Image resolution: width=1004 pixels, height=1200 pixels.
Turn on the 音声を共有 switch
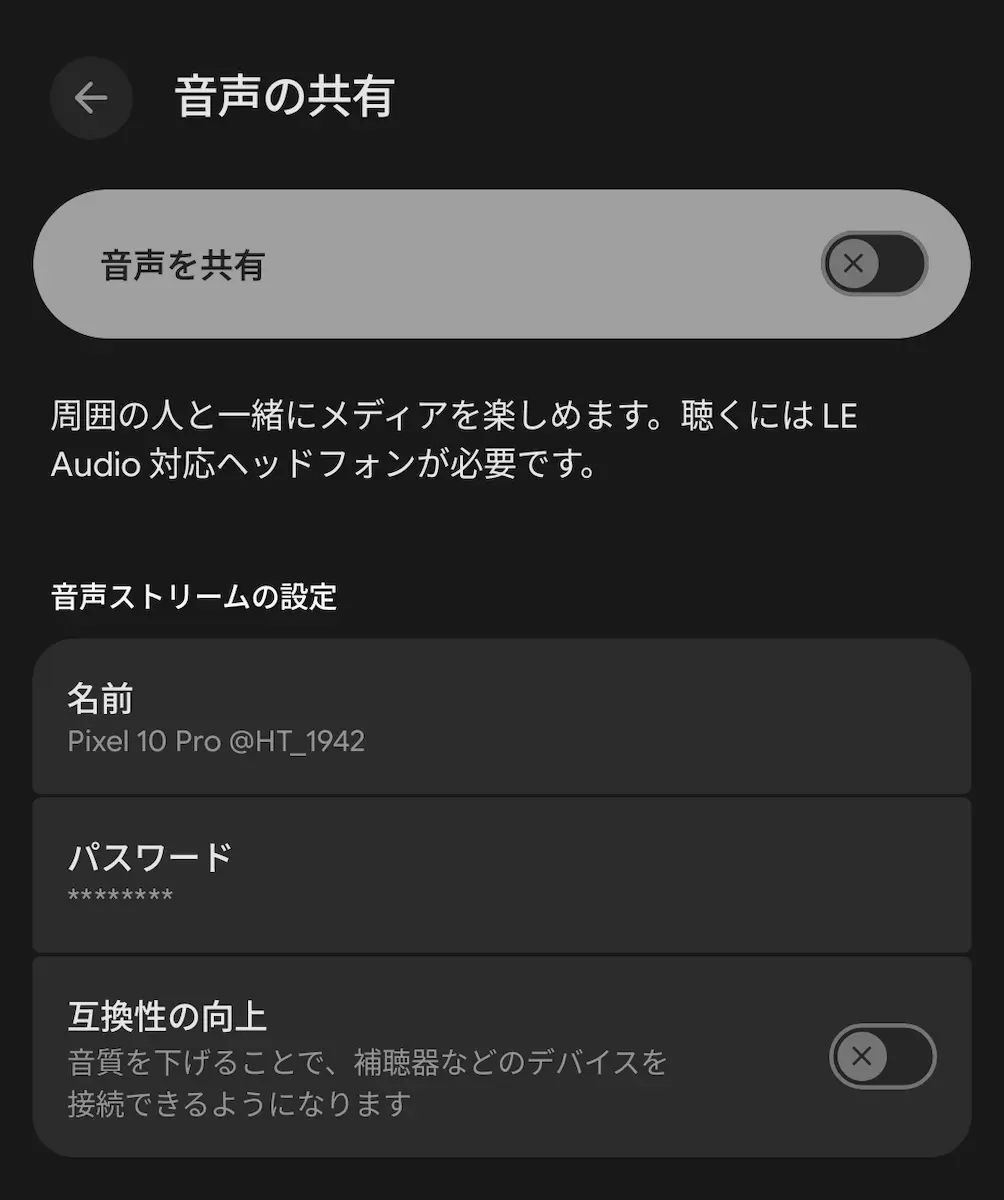pyautogui.click(x=874, y=264)
